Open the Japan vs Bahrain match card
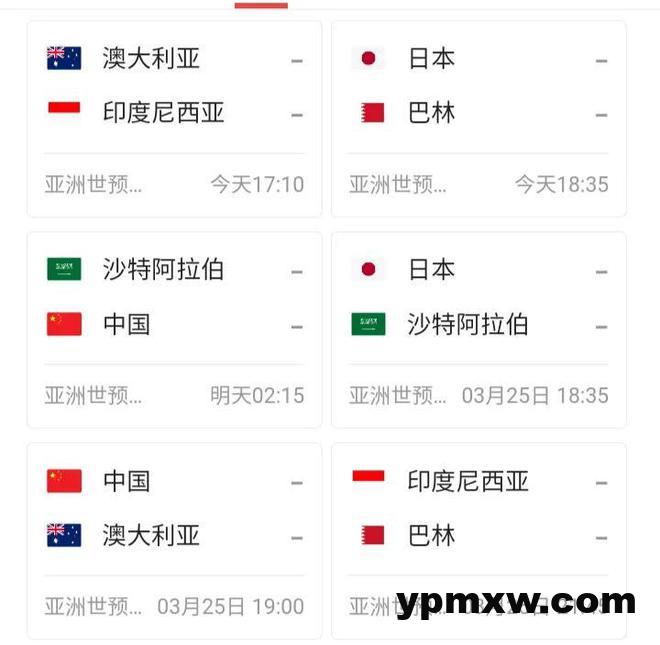Screen dimensions: 660x645 [478, 119]
